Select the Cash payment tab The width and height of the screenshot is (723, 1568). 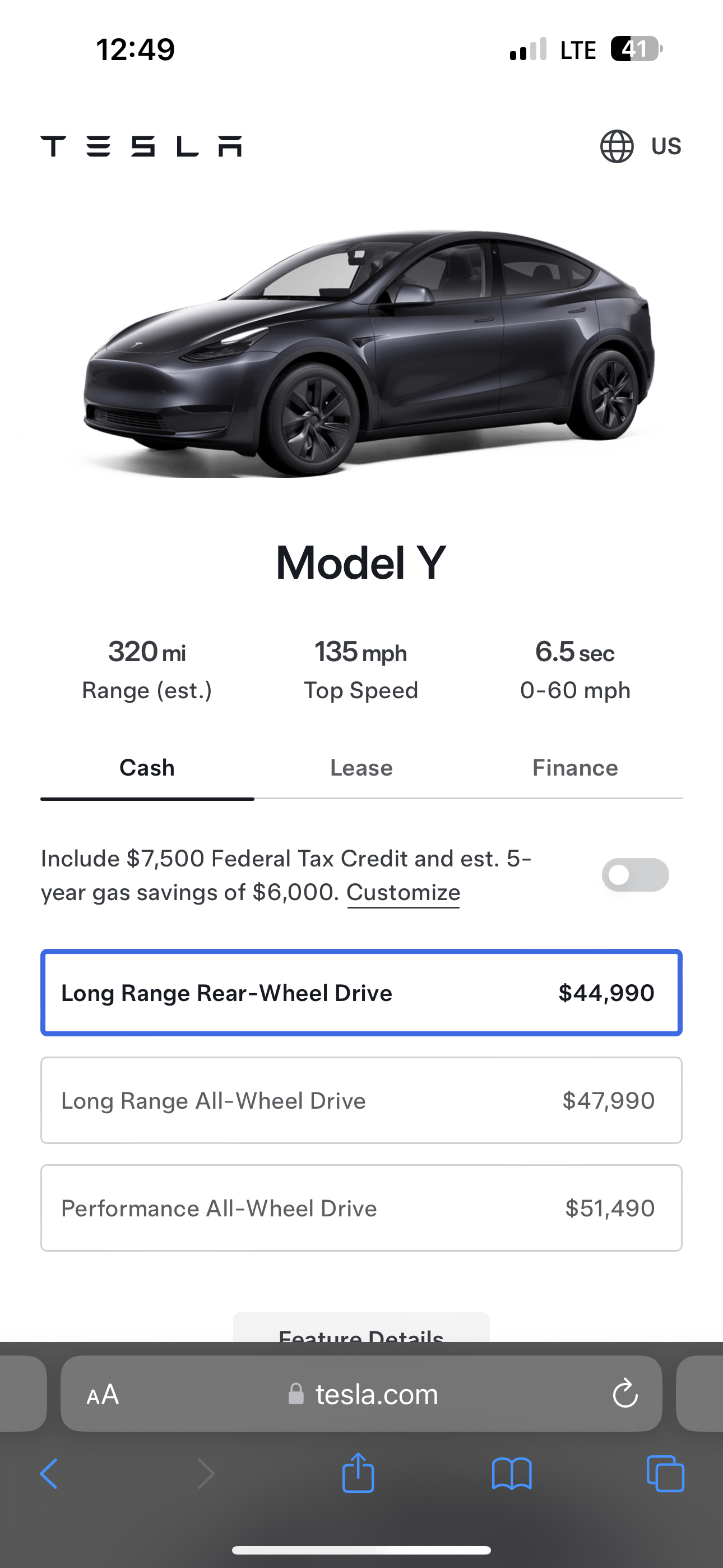tap(147, 768)
